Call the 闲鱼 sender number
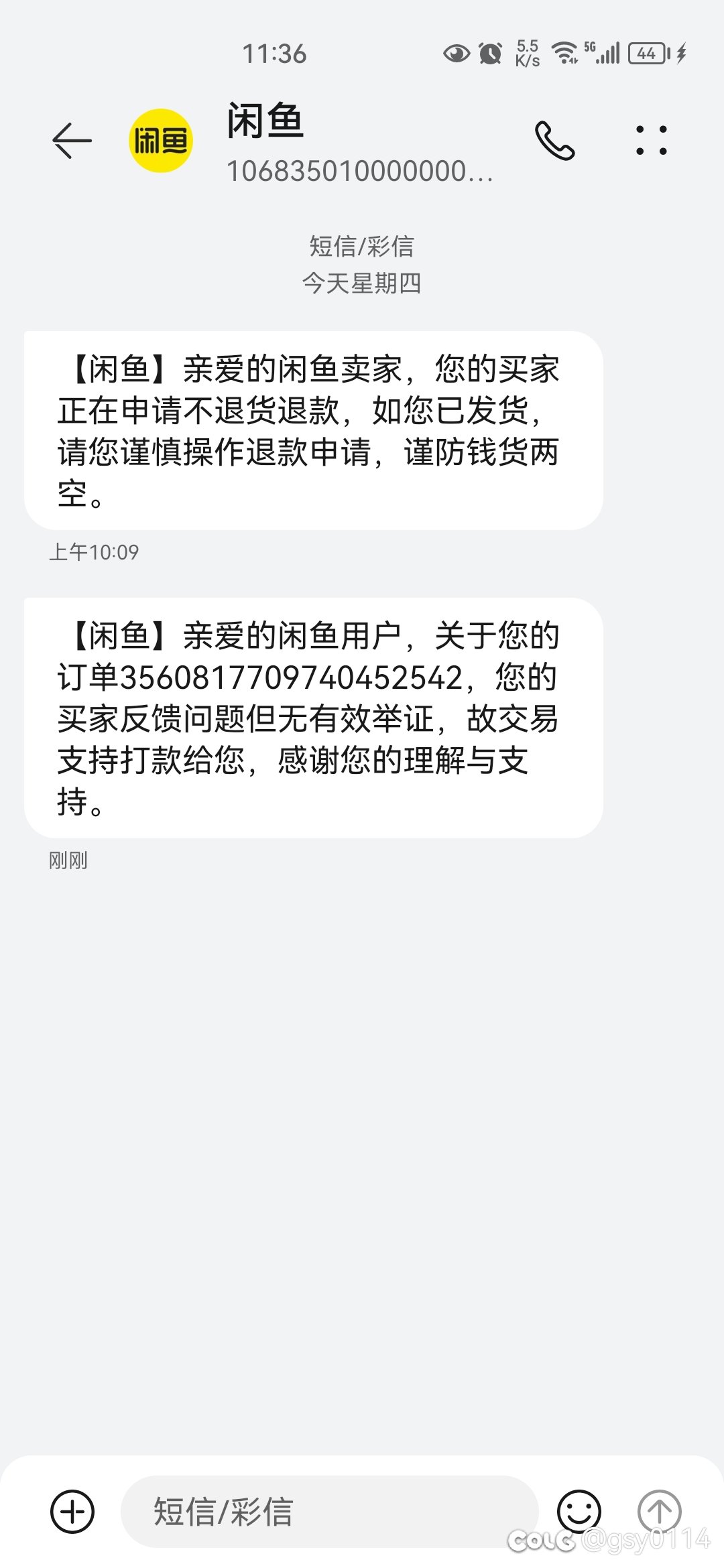 [x=555, y=141]
